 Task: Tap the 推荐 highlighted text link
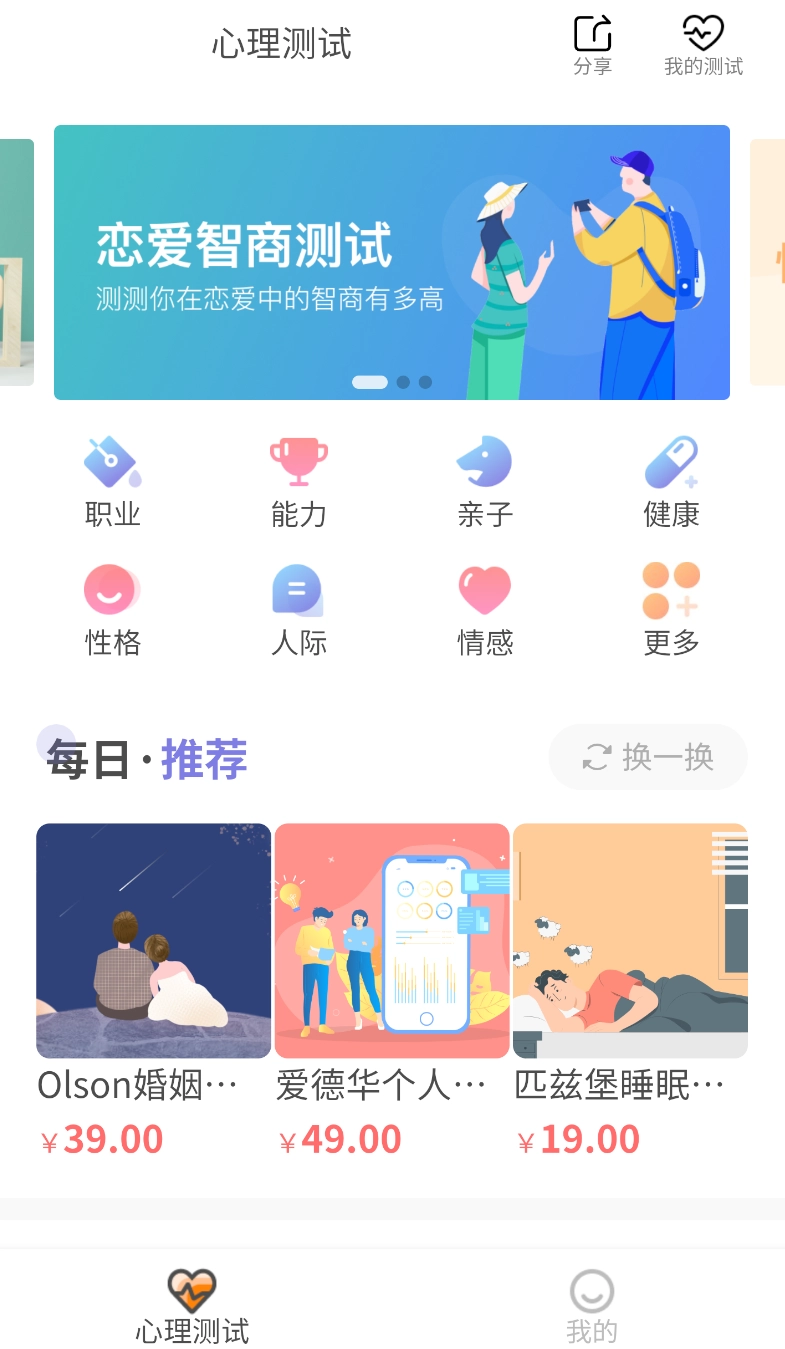(203, 759)
